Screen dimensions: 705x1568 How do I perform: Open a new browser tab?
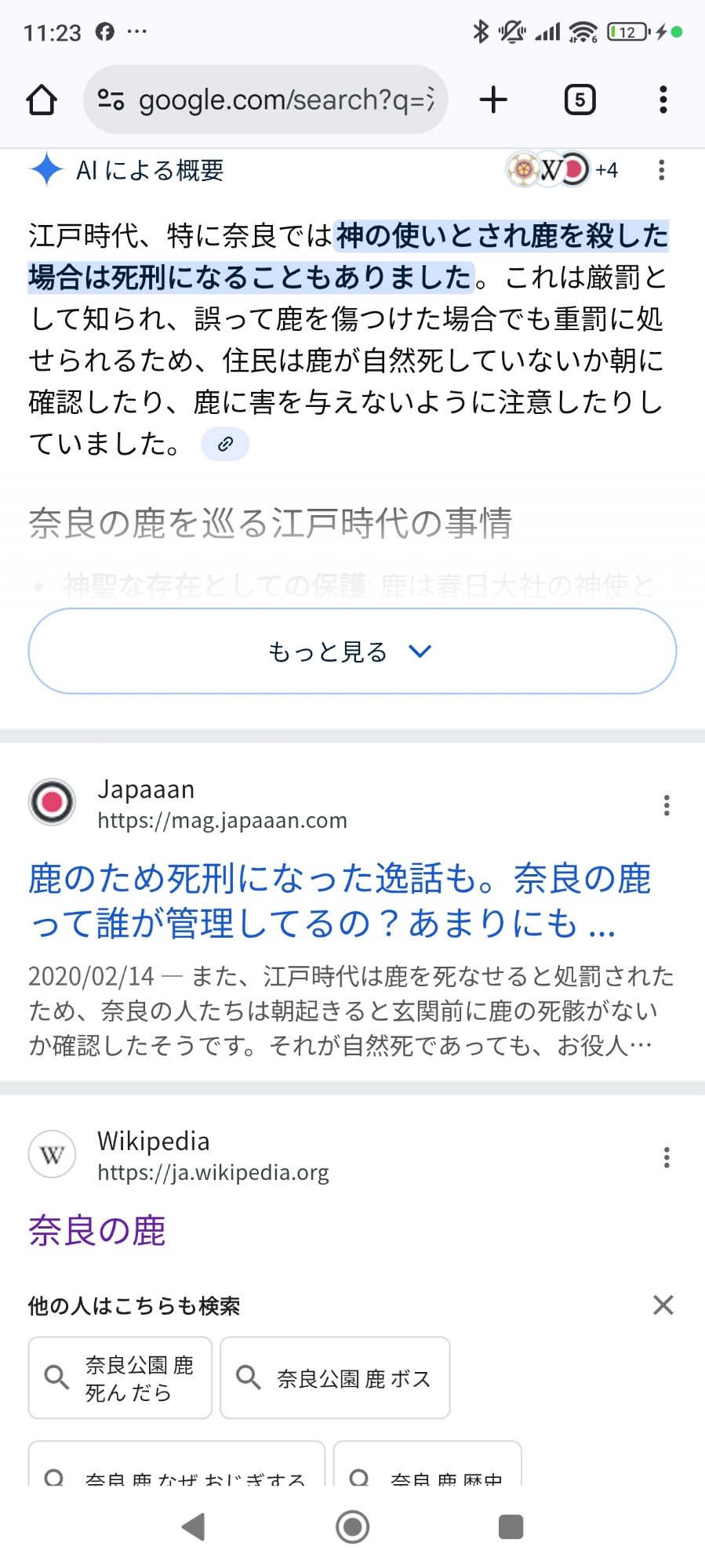tap(493, 100)
